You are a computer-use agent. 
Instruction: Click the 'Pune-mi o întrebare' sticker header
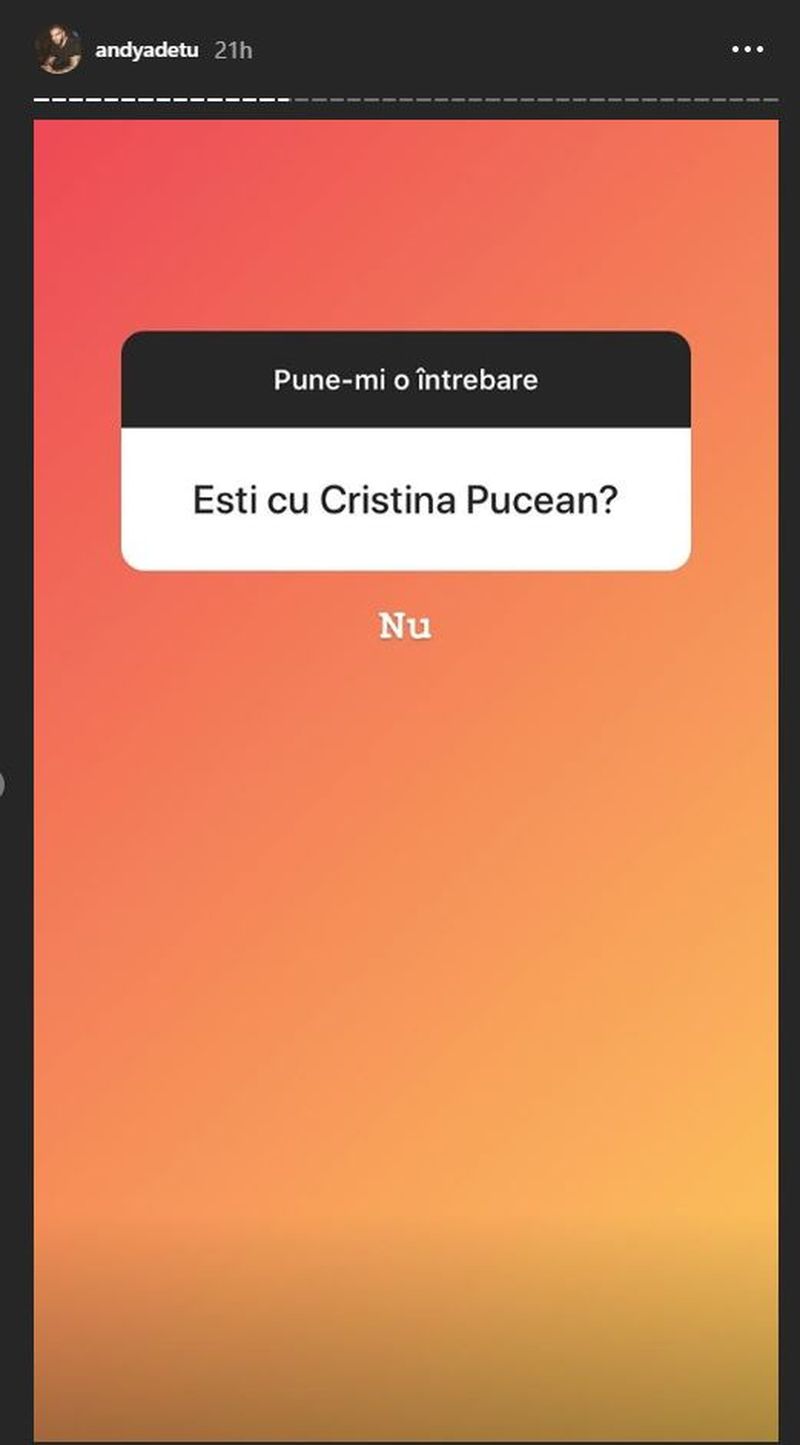coord(405,380)
